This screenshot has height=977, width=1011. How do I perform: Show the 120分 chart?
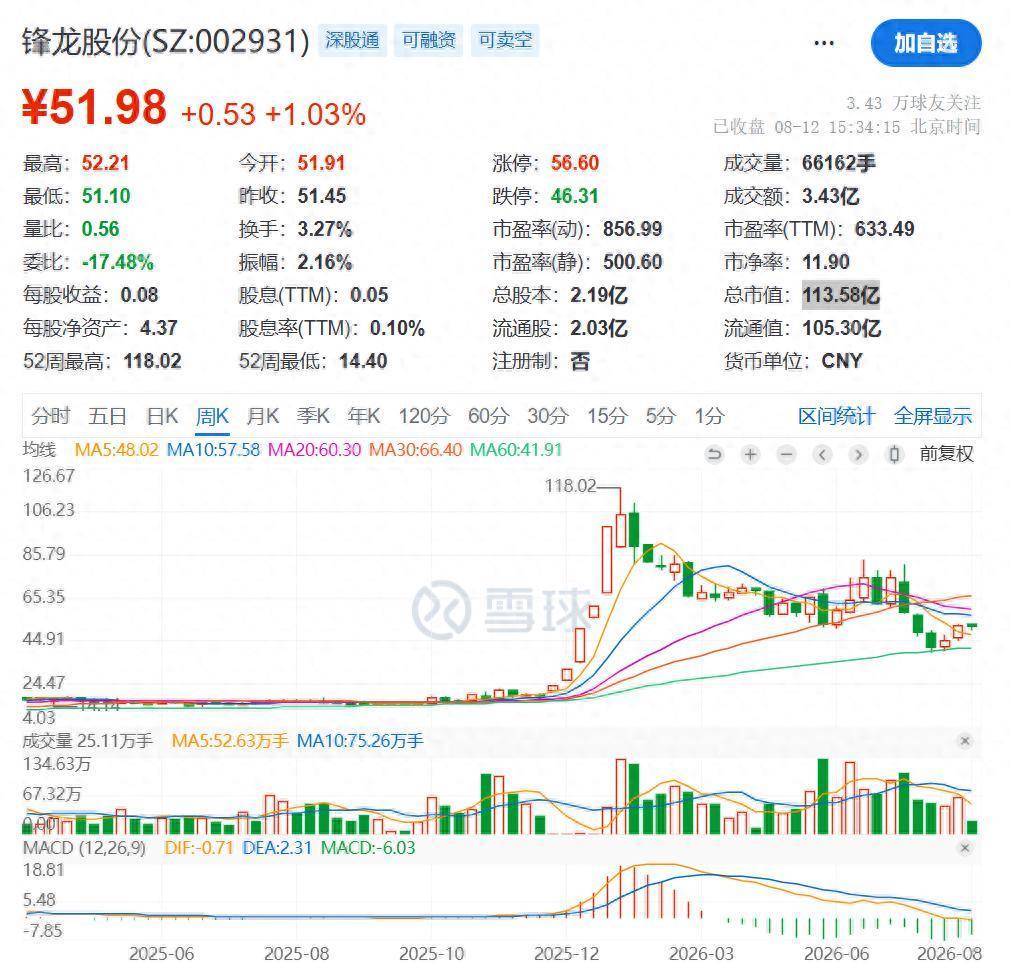[424, 416]
